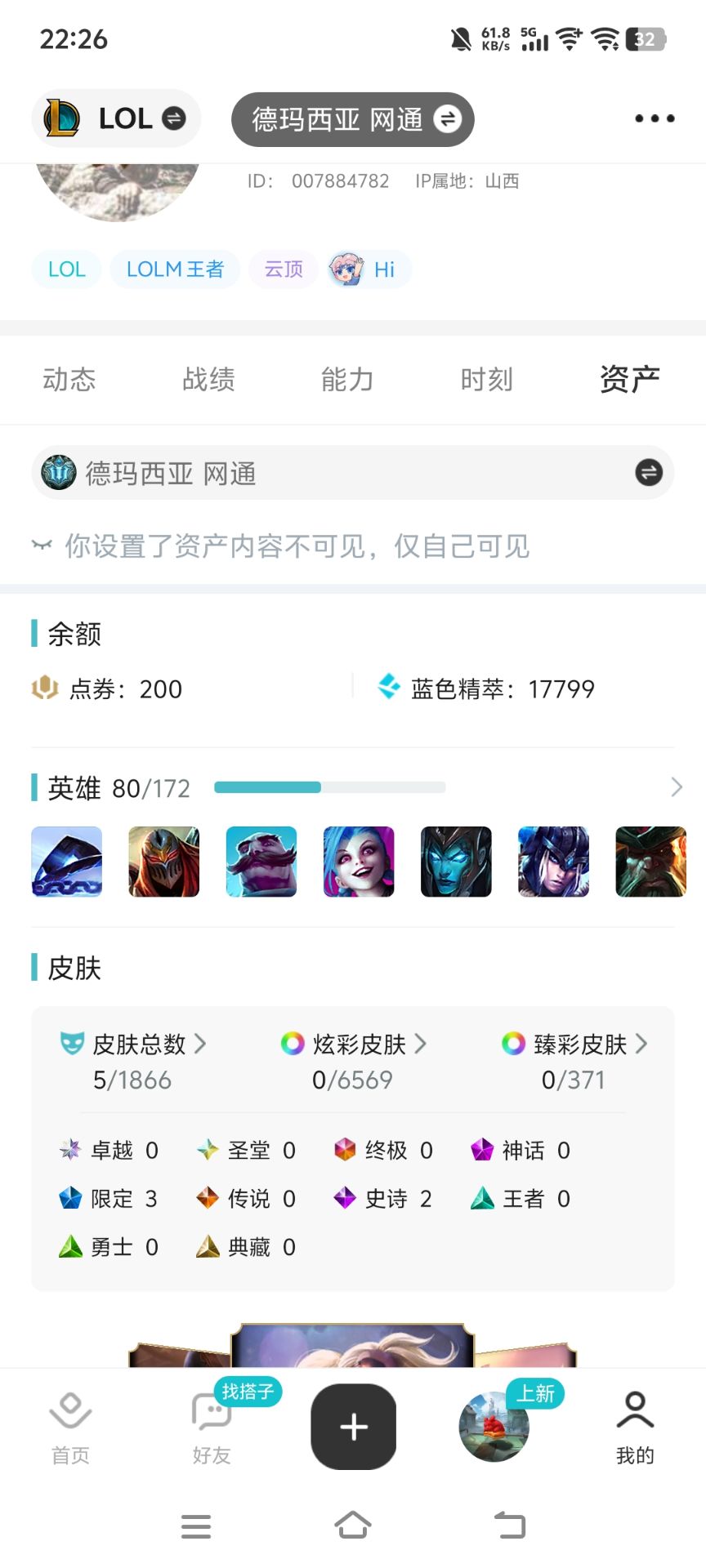The height and width of the screenshot is (1568, 706).
Task: Tap the 资产 tab
Action: pos(628,380)
